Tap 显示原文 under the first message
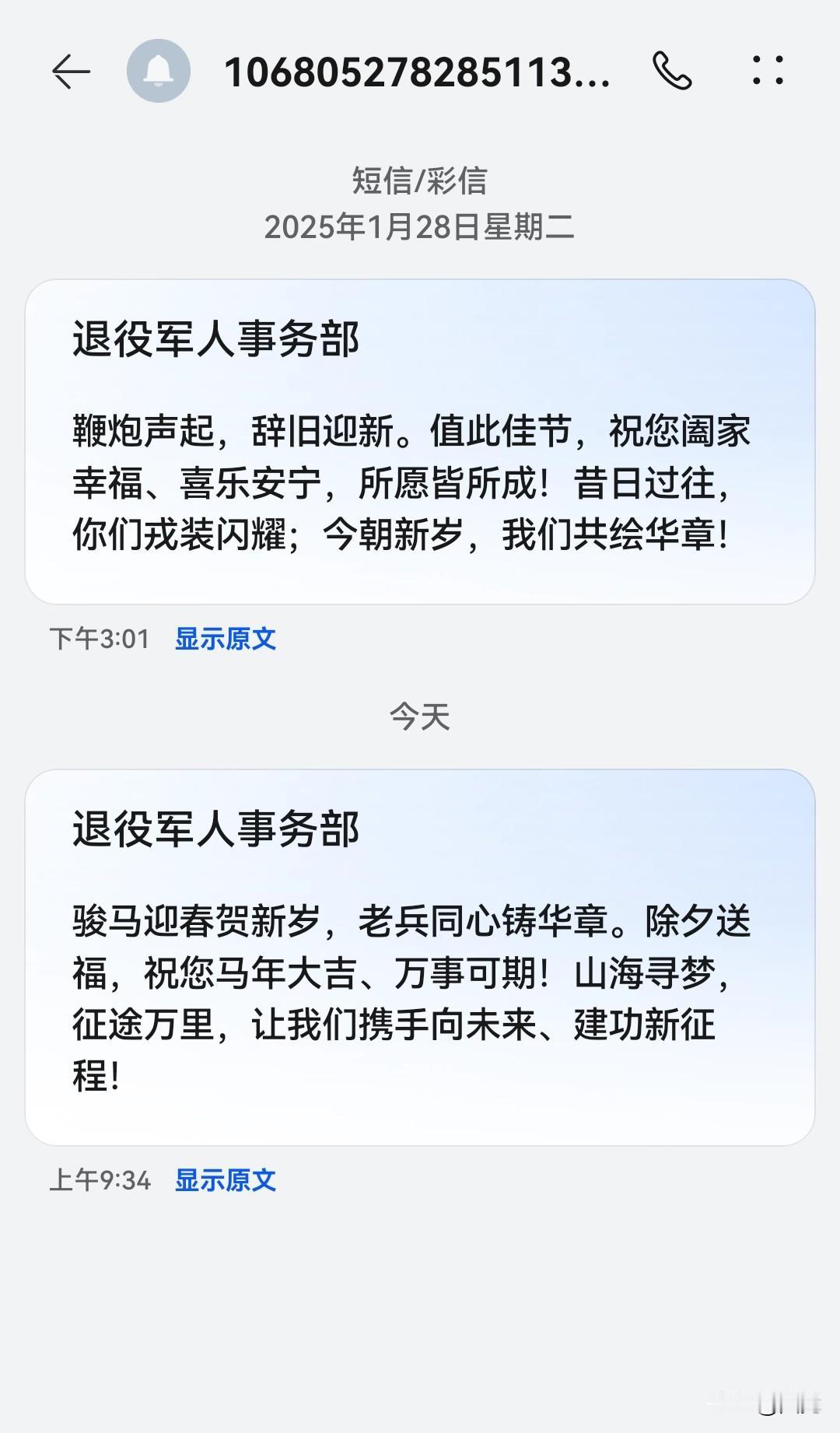Screen dimensions: 840x1433 coord(227,639)
